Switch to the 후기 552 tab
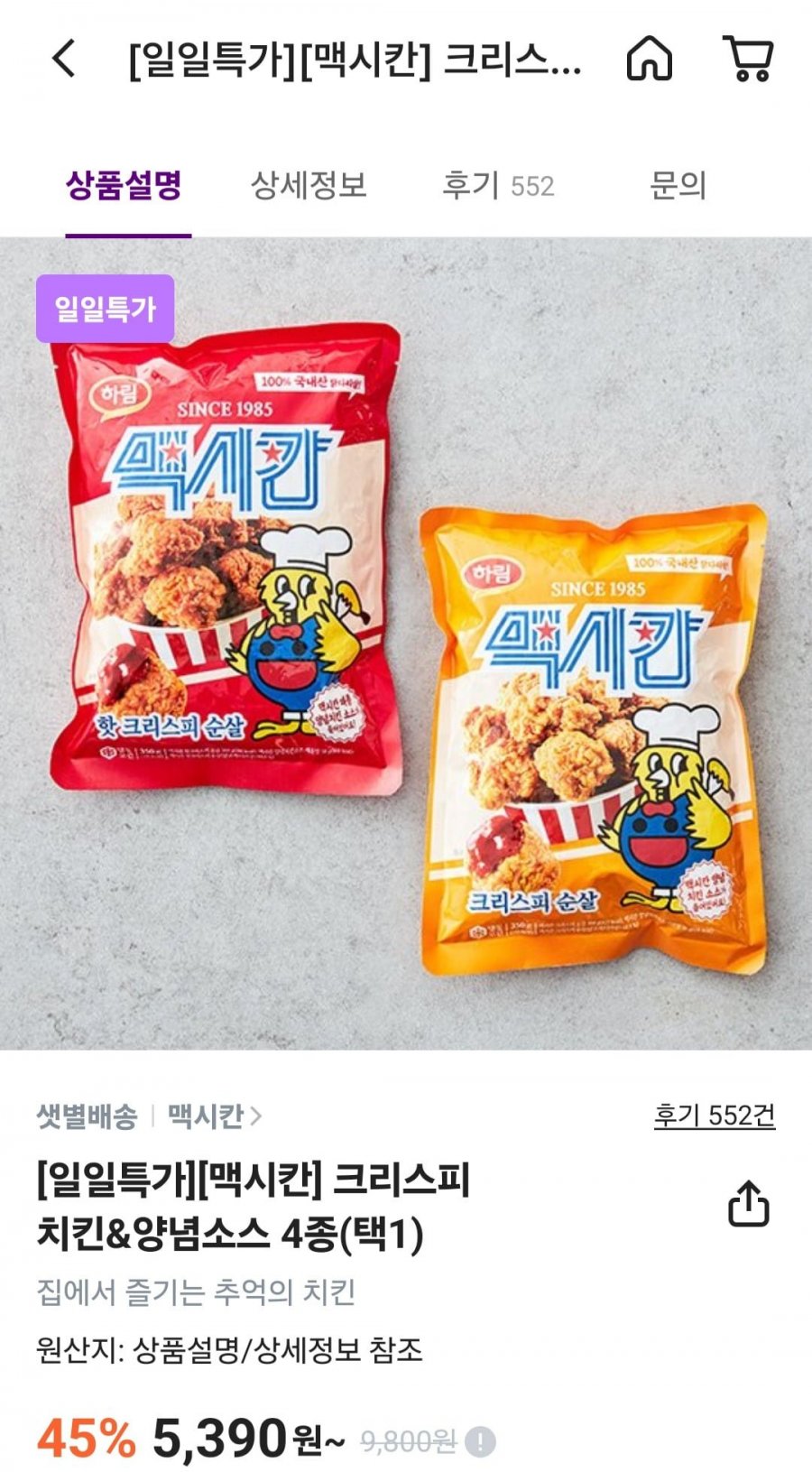812x1472 pixels. (x=498, y=185)
